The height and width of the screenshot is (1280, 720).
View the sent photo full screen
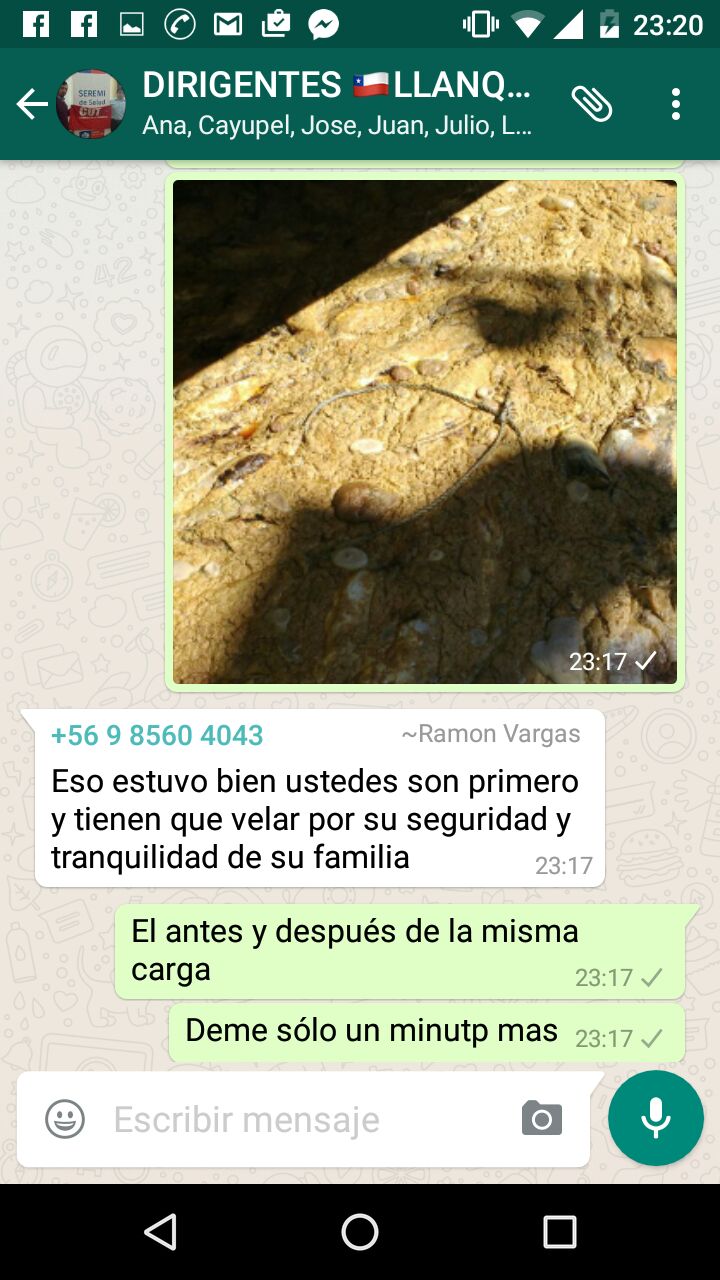pyautogui.click(x=425, y=432)
